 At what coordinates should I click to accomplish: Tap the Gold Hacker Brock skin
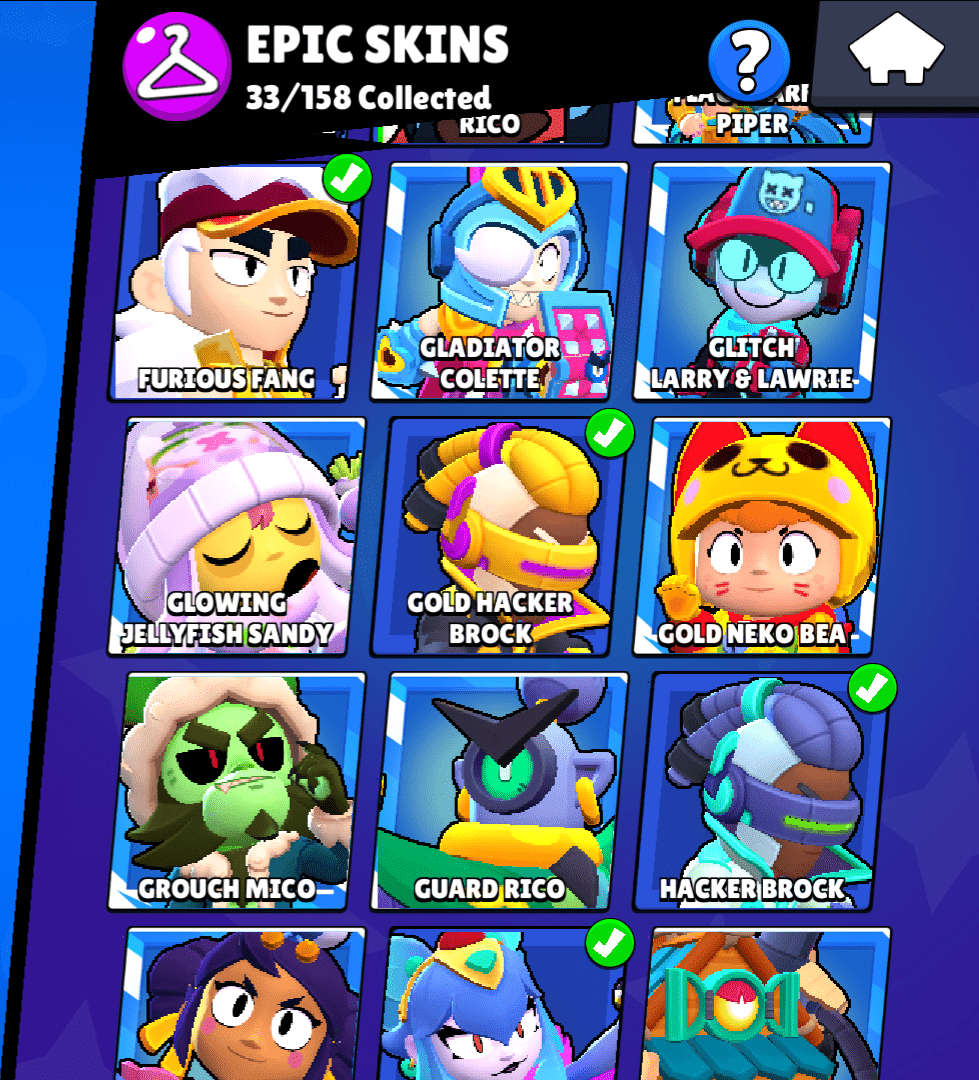[x=497, y=537]
